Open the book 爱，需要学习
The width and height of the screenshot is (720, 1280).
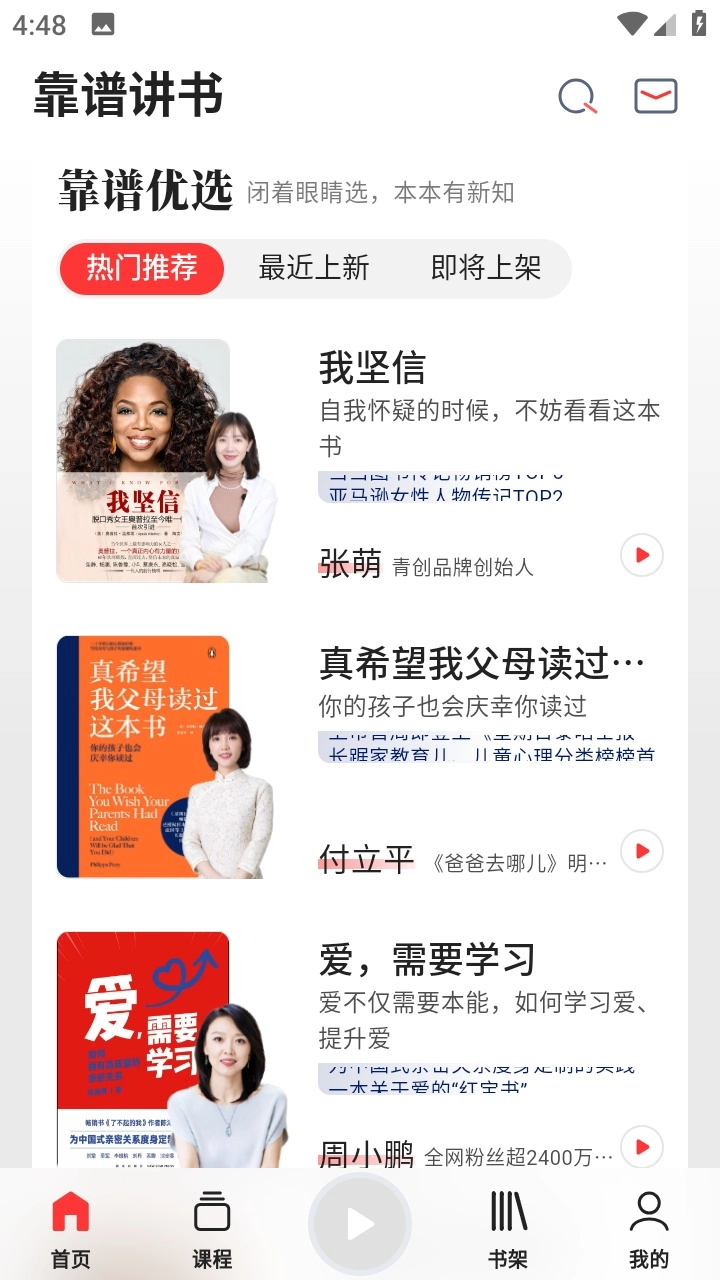[x=427, y=959]
